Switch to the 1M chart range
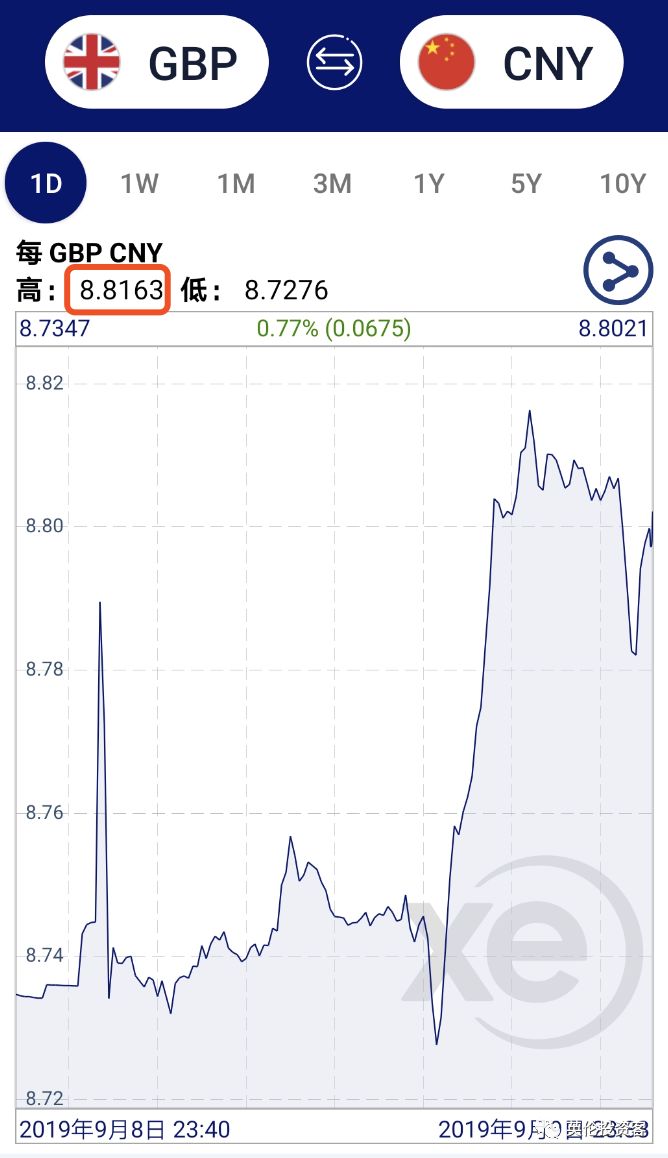The height and width of the screenshot is (1158, 668). (236, 183)
